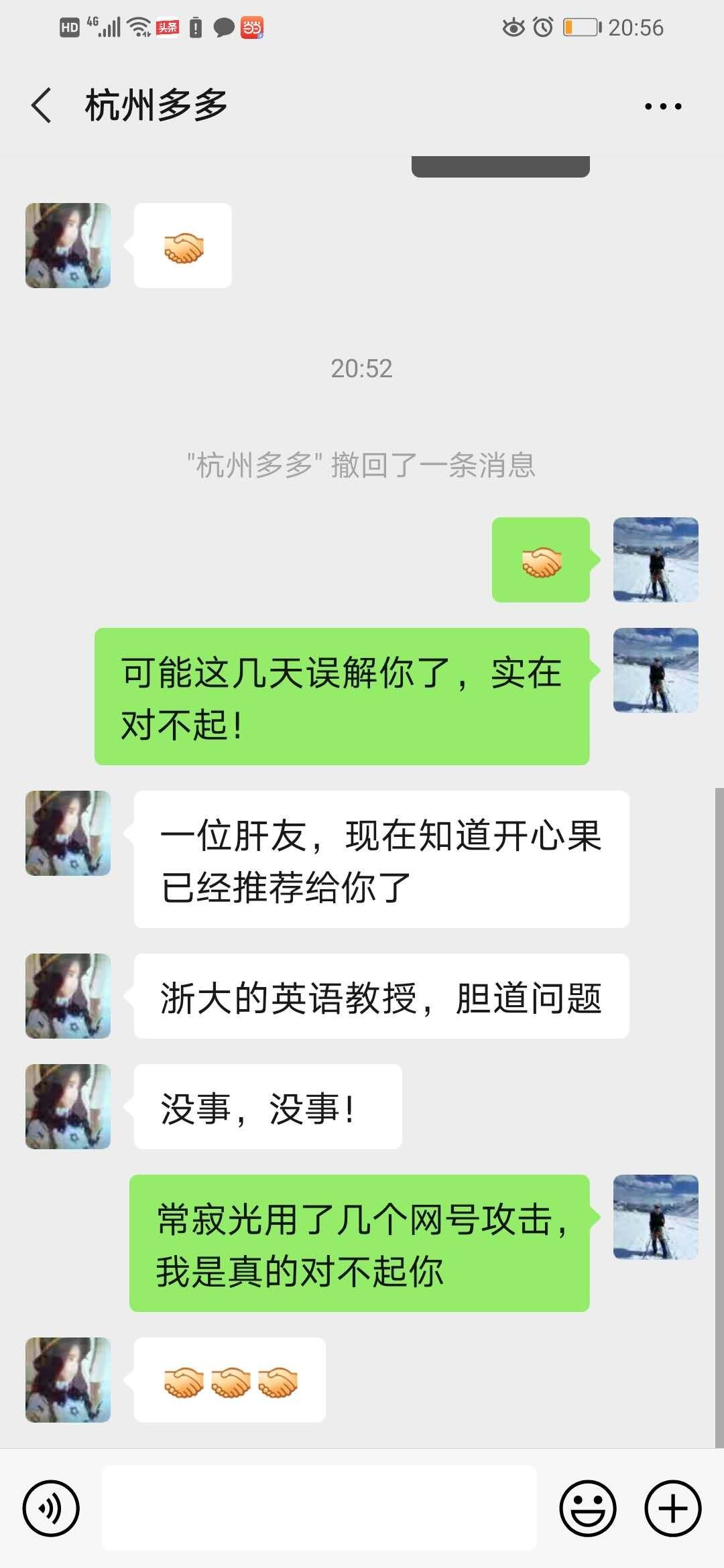Viewport: 724px width, 1568px height.
Task: Open contact avatar beside 浙大的英语教授
Action: 68,996
